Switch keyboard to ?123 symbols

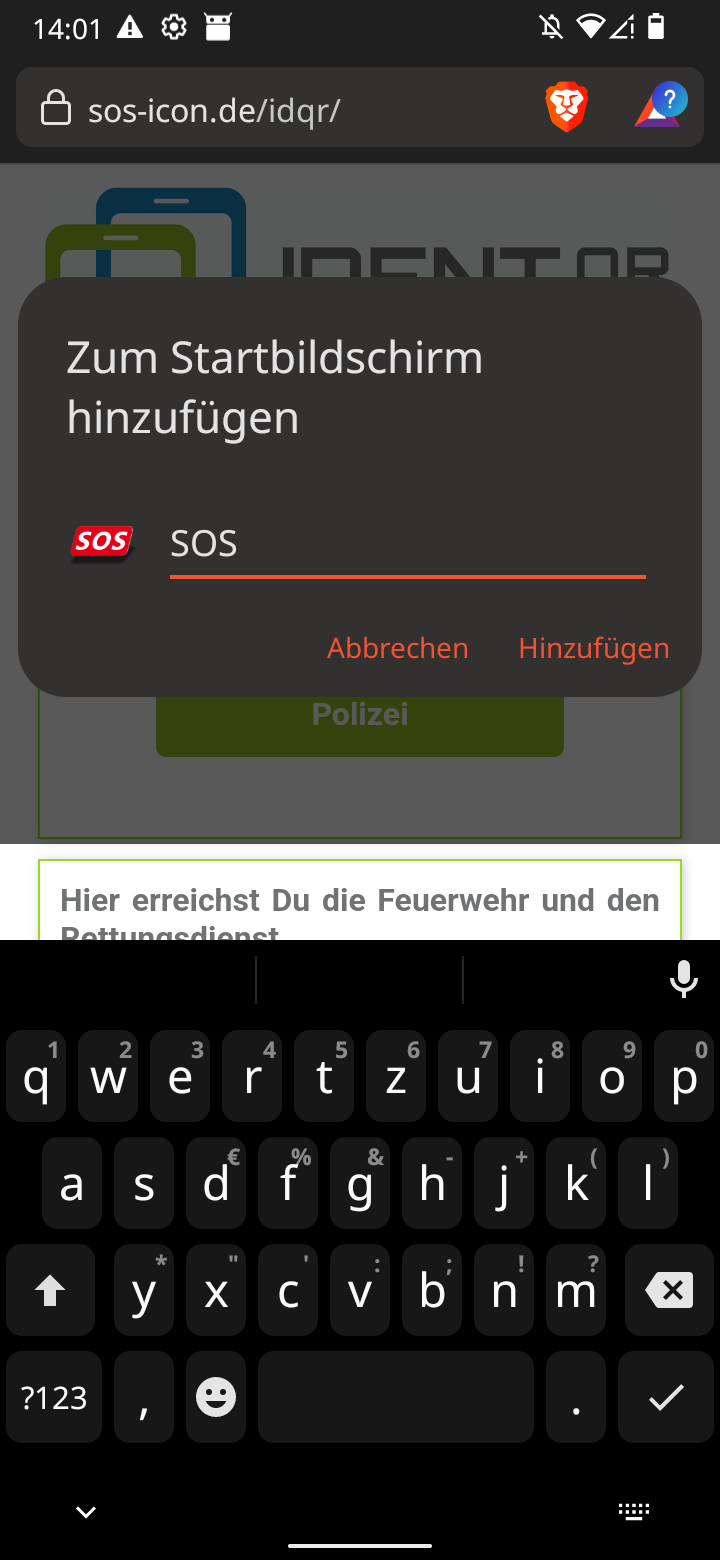pyautogui.click(x=54, y=1397)
